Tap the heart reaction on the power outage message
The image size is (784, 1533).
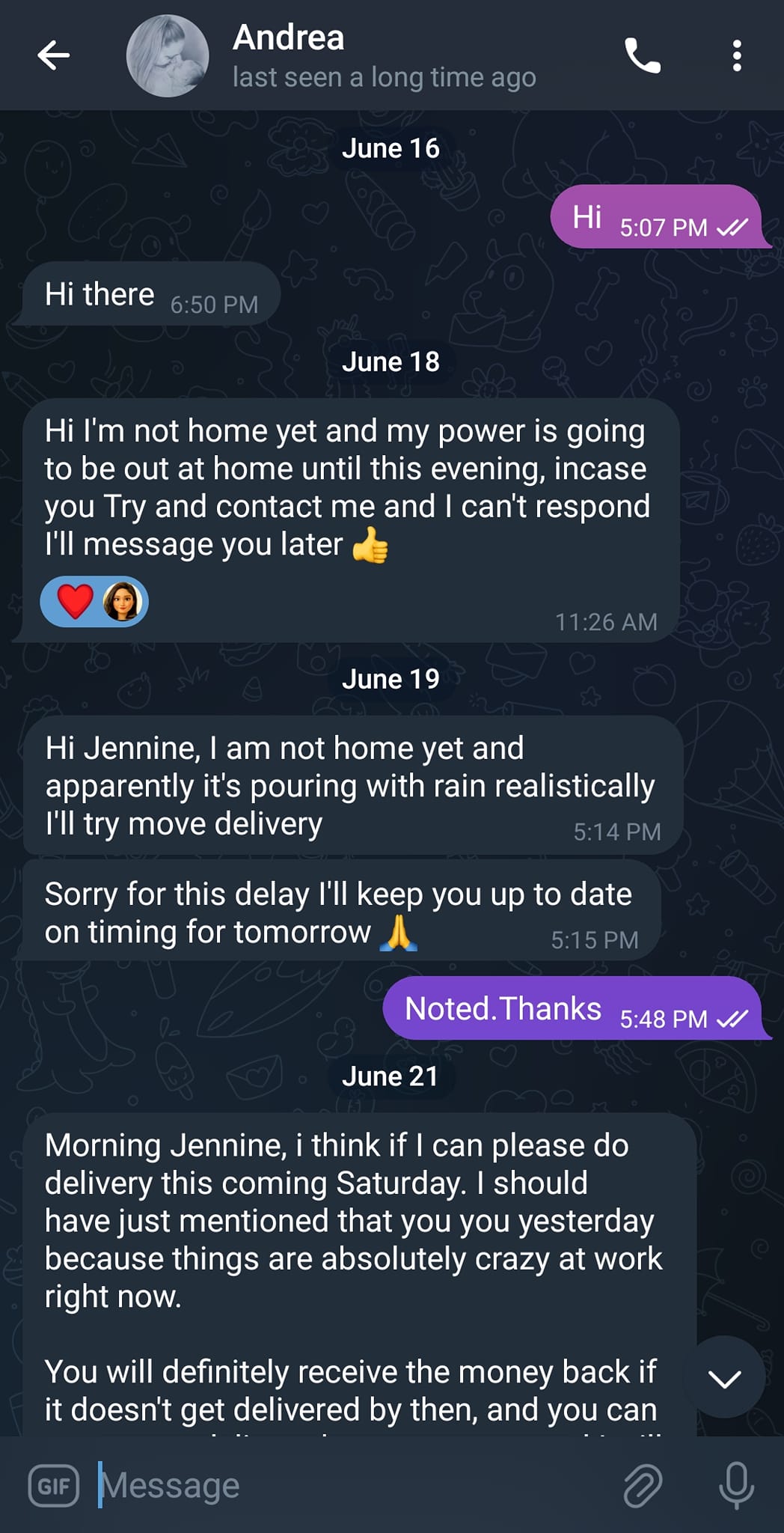pos(76,601)
